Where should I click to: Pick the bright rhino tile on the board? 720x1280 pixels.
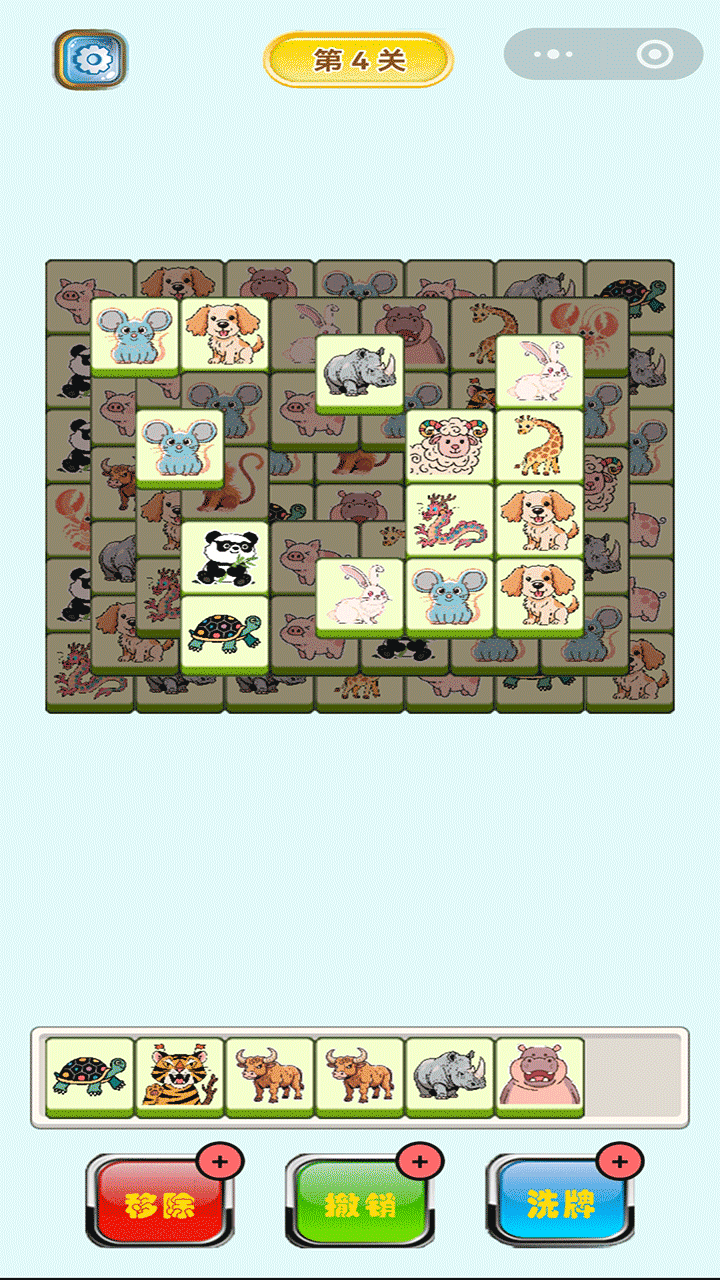[x=360, y=372]
